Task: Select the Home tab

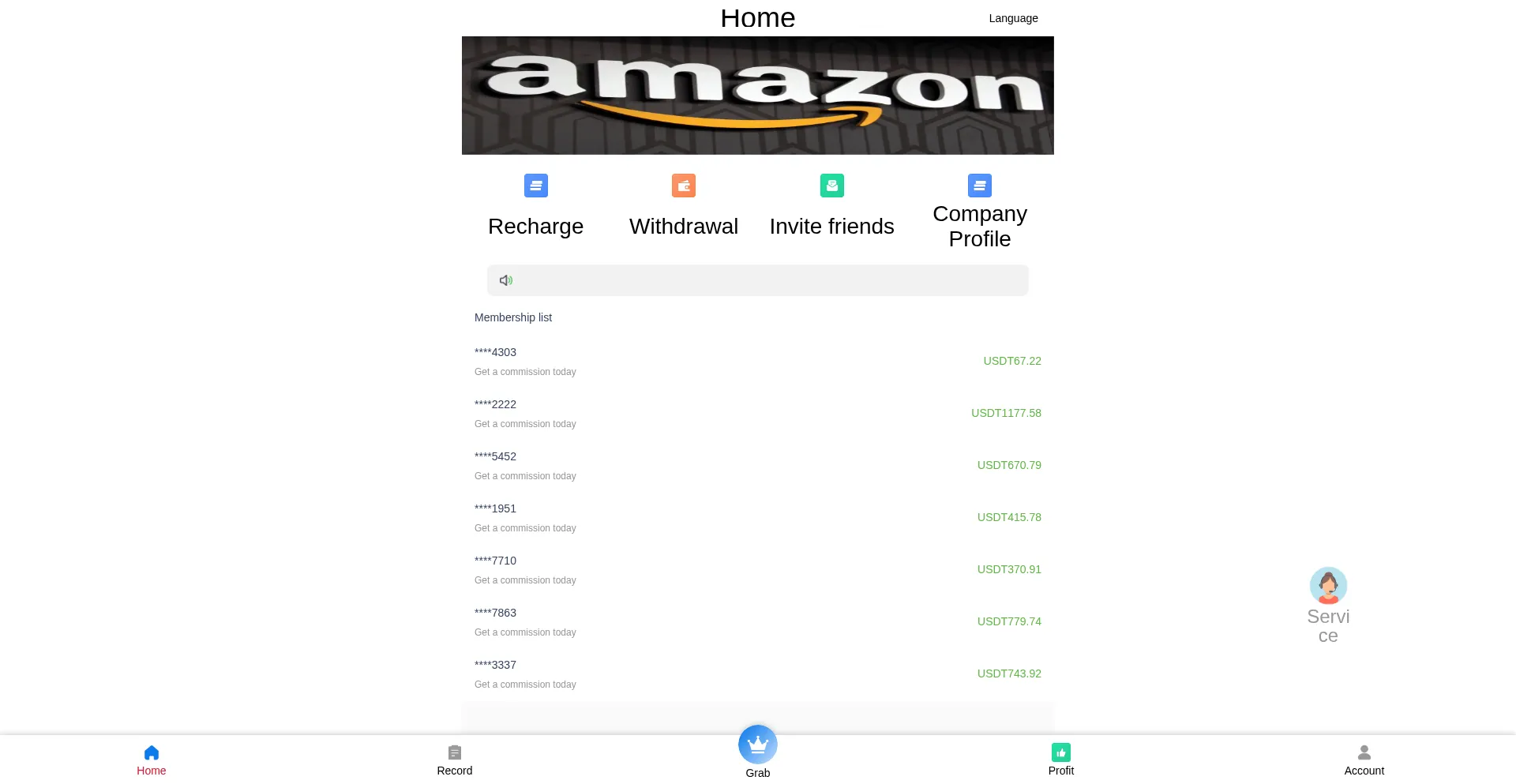Action: (x=151, y=760)
